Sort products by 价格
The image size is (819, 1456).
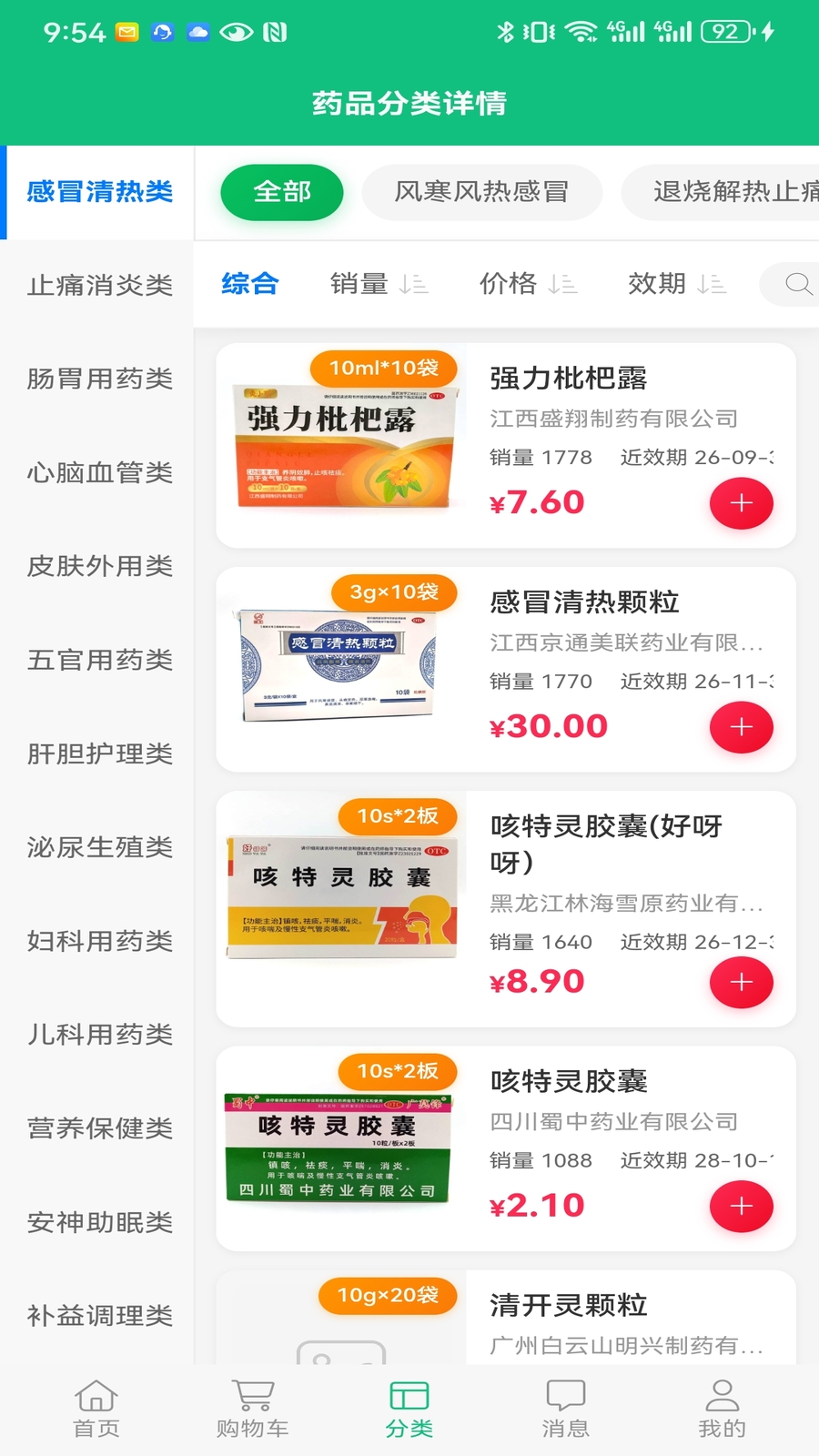527,284
